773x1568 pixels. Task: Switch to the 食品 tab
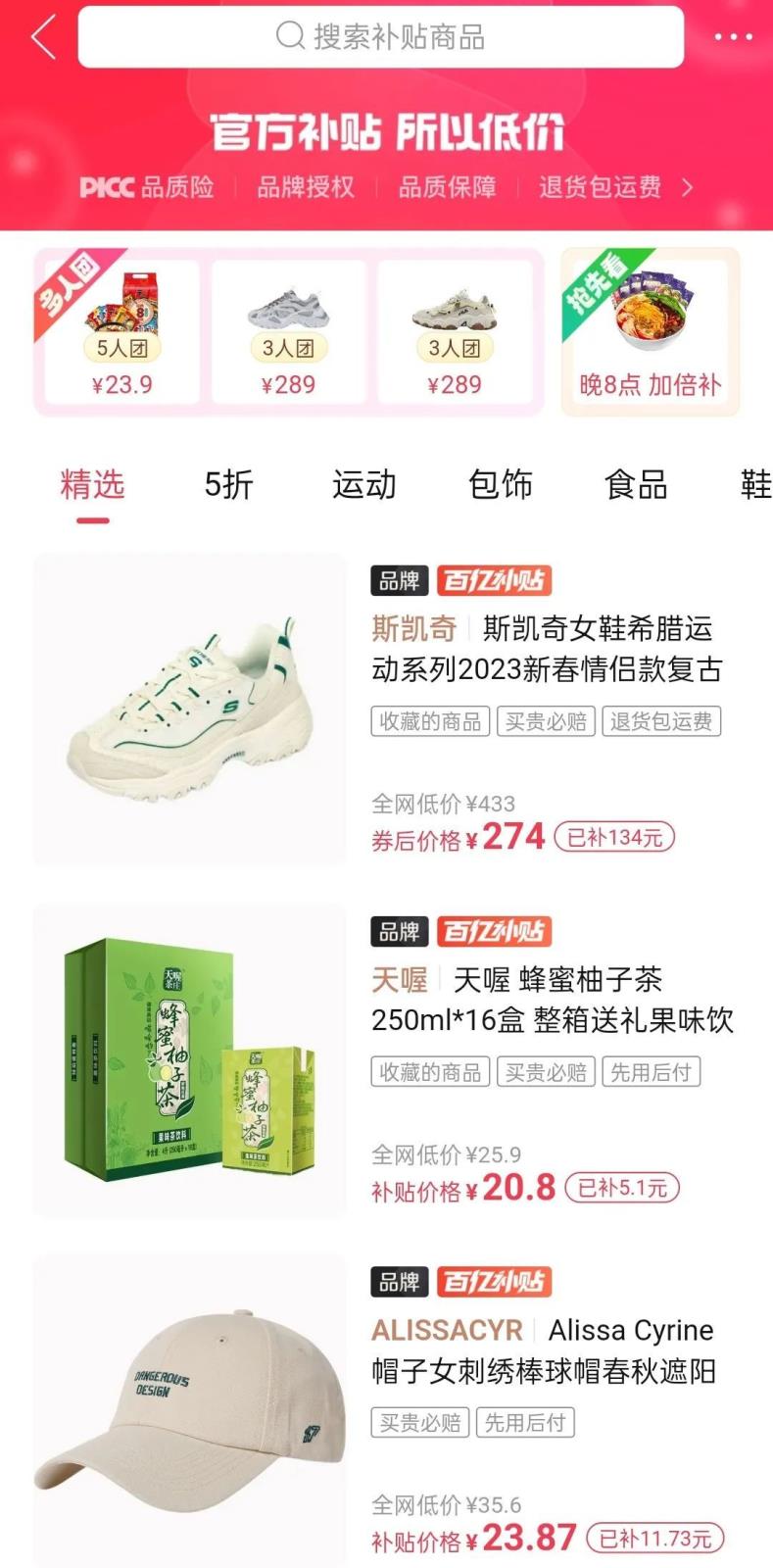[x=636, y=484]
